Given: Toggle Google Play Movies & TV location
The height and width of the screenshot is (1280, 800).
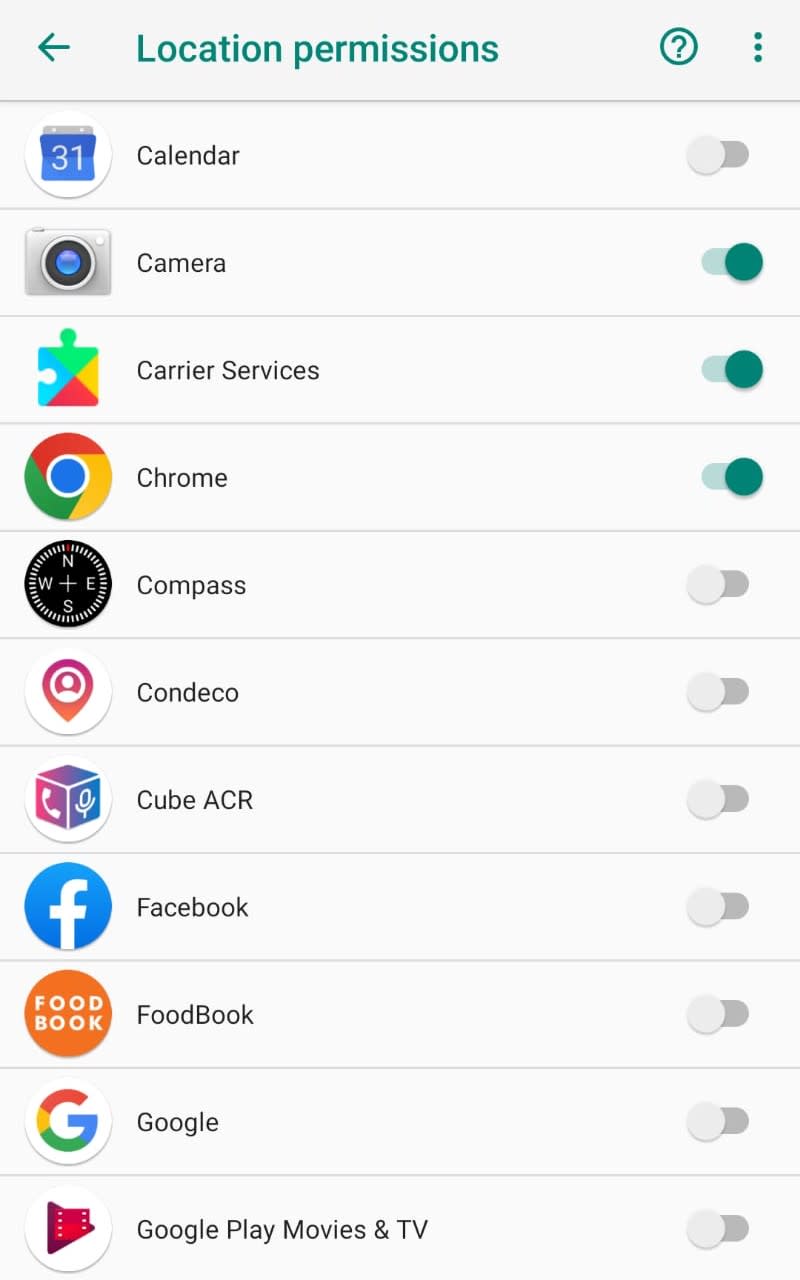Looking at the screenshot, I should (718, 1229).
